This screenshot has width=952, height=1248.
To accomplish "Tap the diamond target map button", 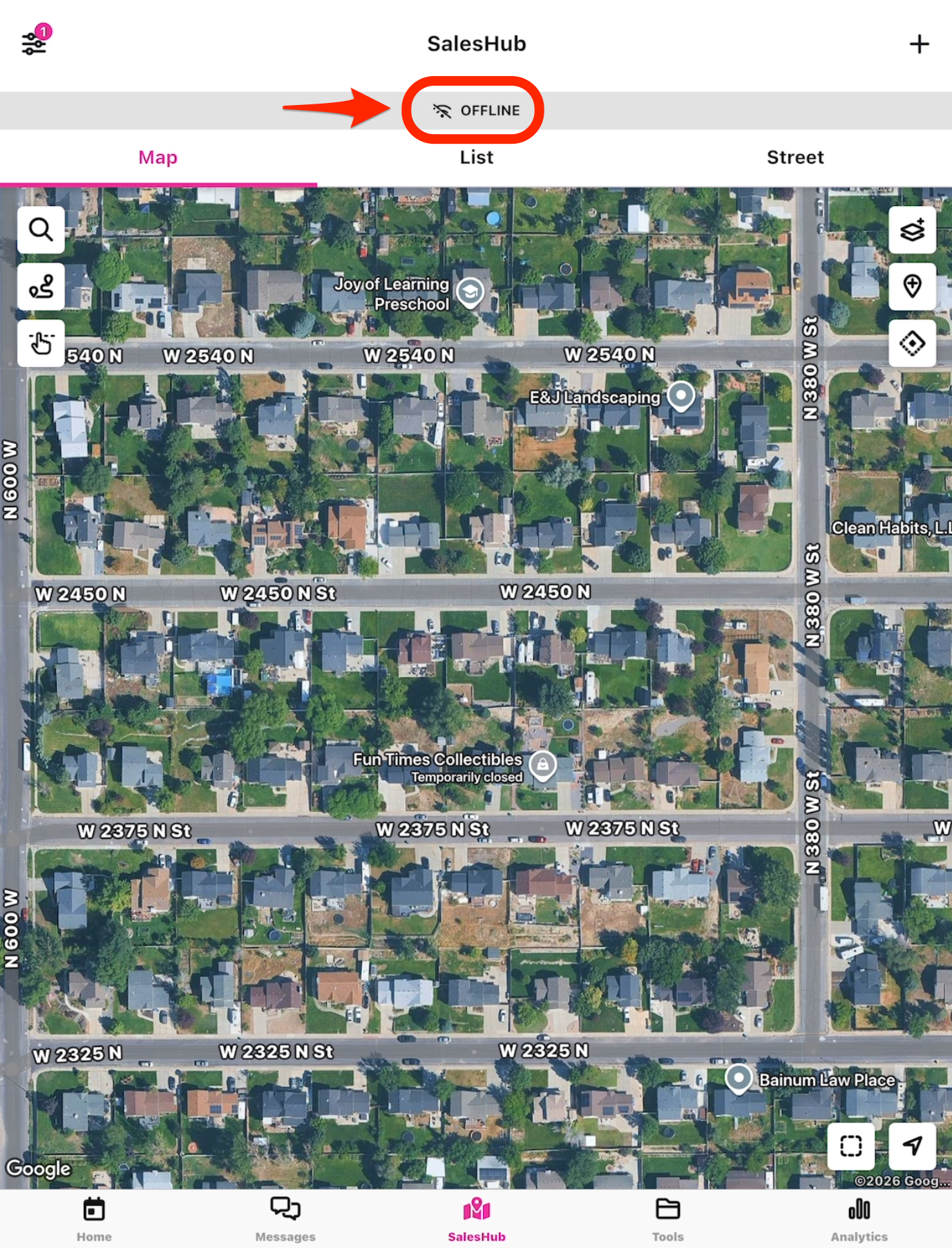I will point(912,343).
